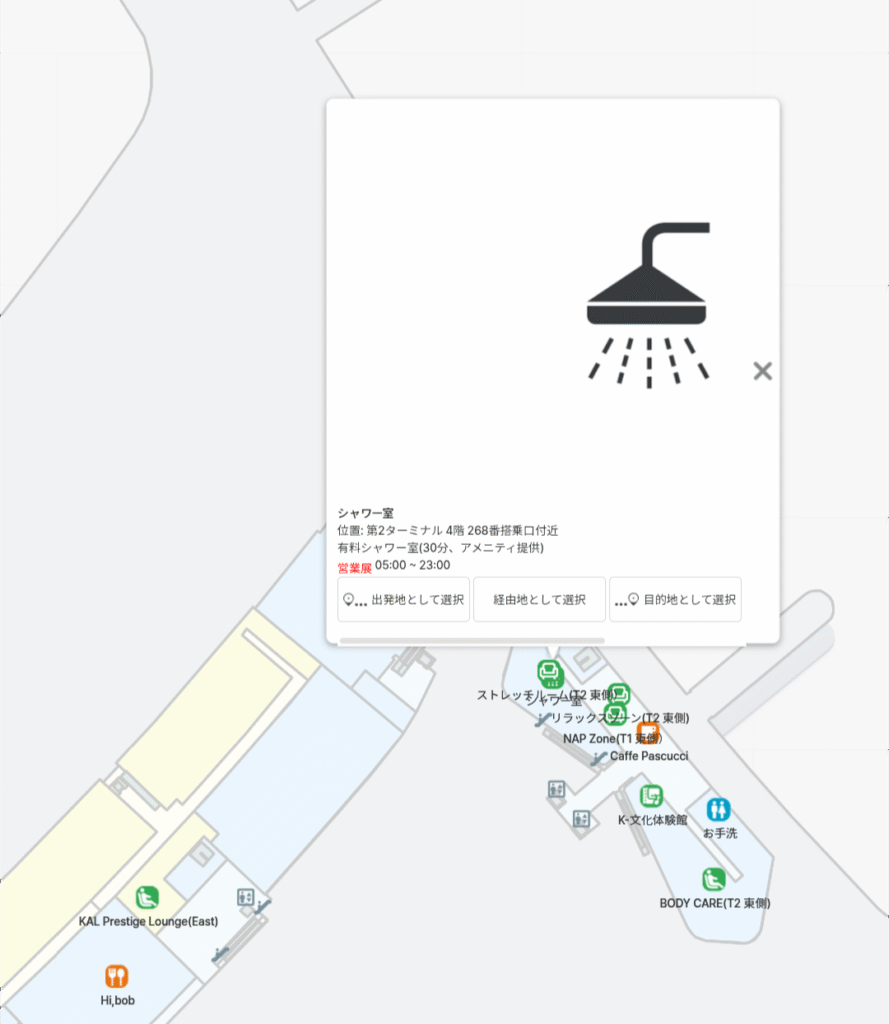Tap the お手洗 restroom marker
This screenshot has width=889, height=1024.
[719, 810]
